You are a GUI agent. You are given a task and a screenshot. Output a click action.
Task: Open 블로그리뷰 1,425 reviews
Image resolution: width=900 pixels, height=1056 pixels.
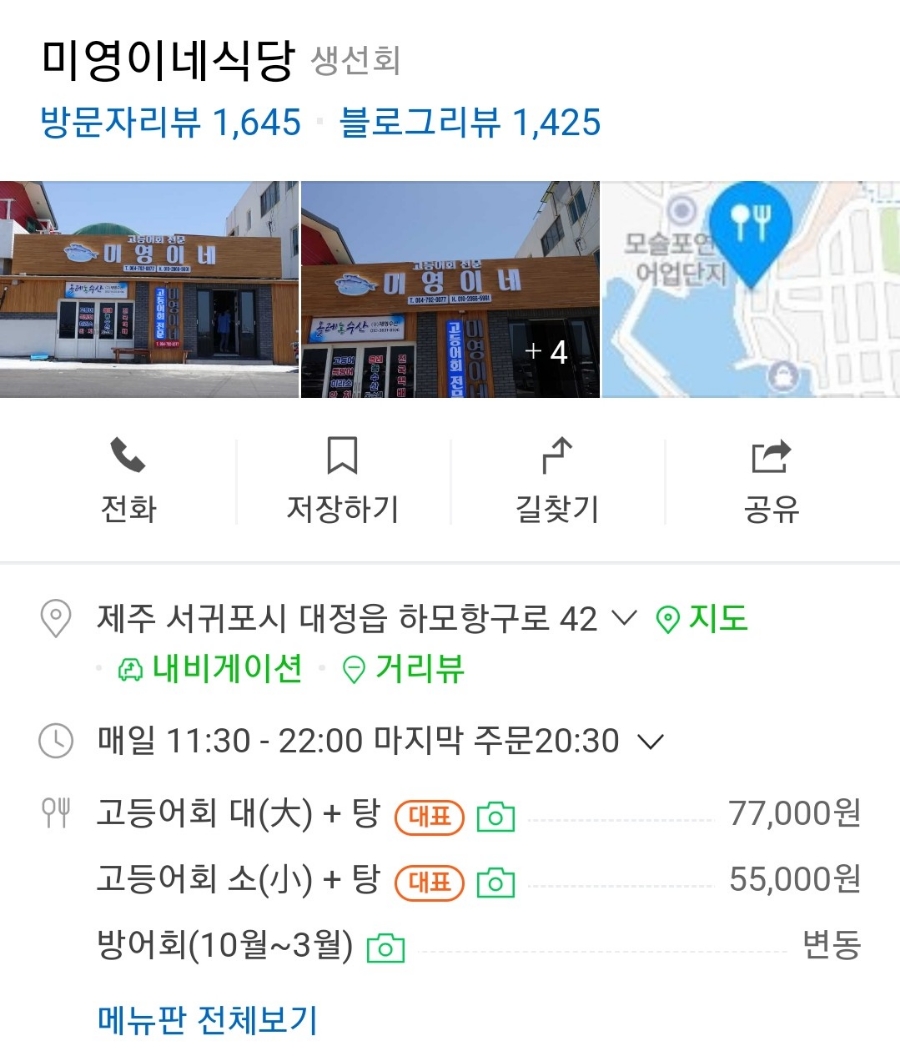pos(470,122)
